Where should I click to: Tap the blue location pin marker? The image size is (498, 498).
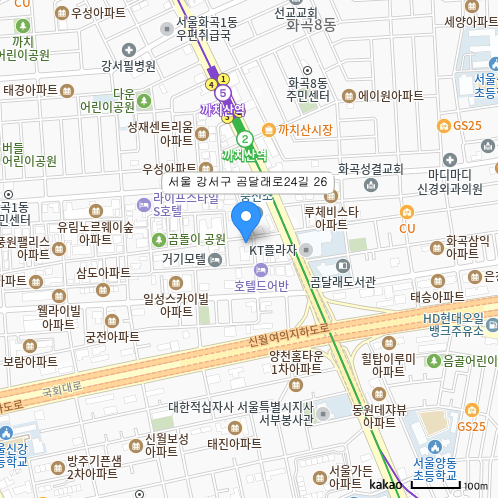coord(246,222)
